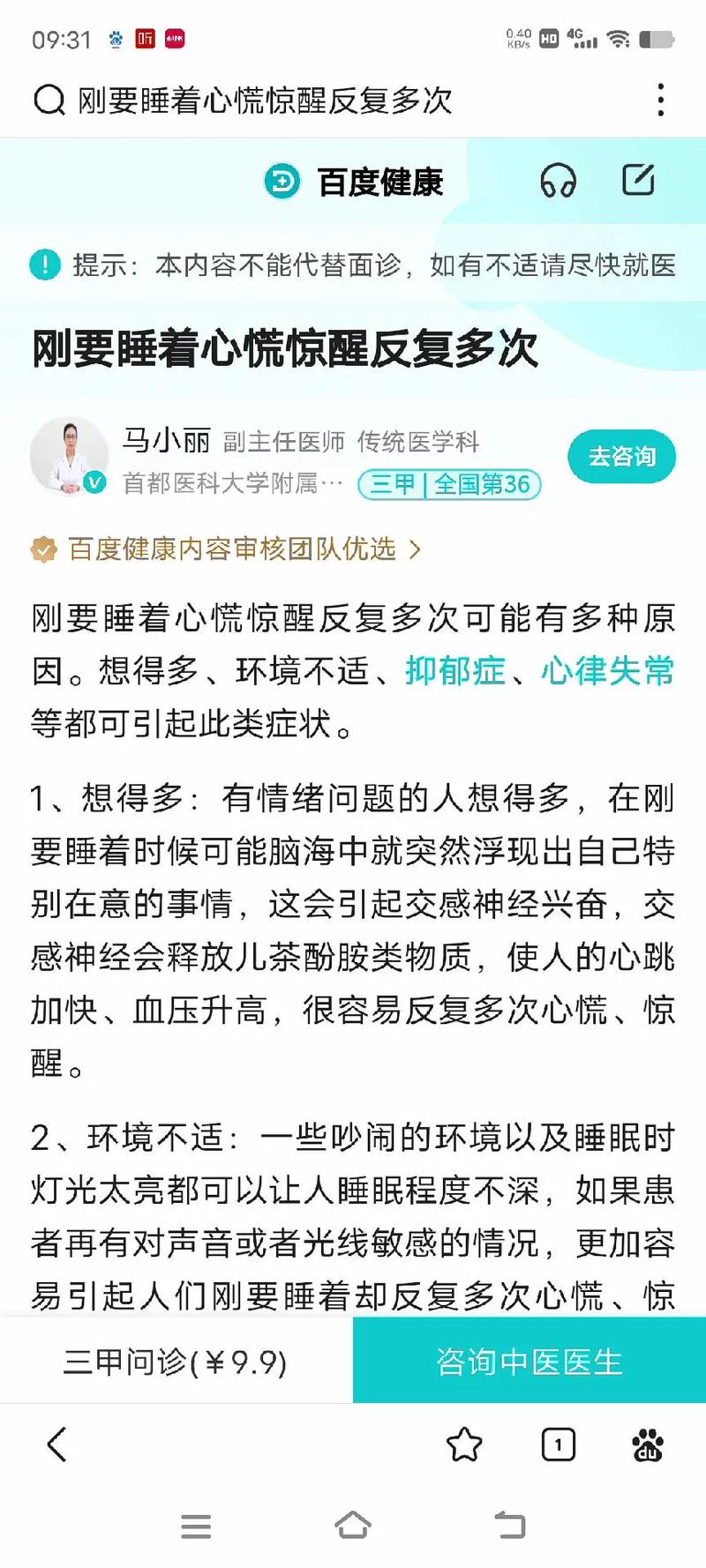
Task: Open the edit/feedback icon in header
Action: 638,180
